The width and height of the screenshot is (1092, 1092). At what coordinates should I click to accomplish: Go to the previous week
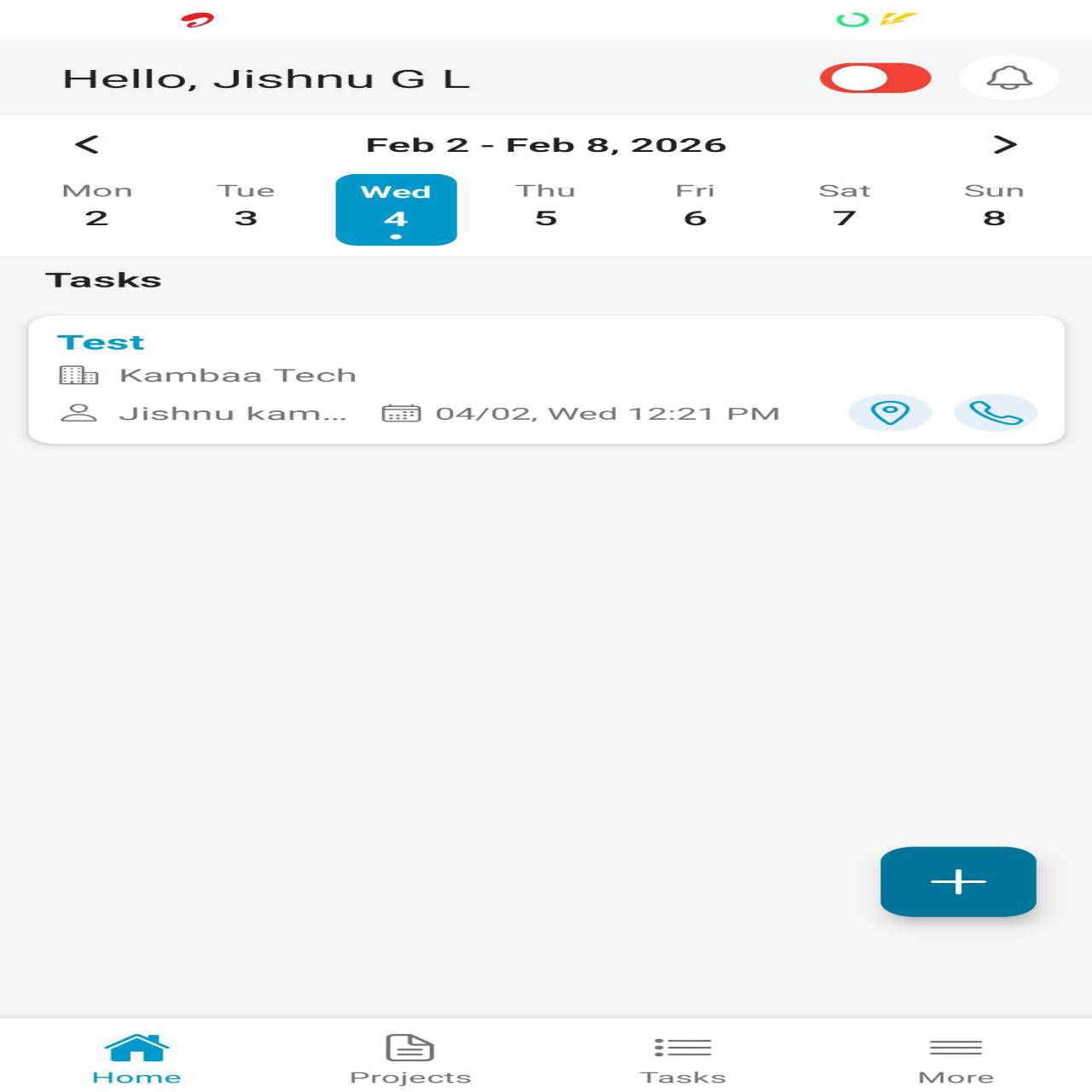(x=87, y=144)
